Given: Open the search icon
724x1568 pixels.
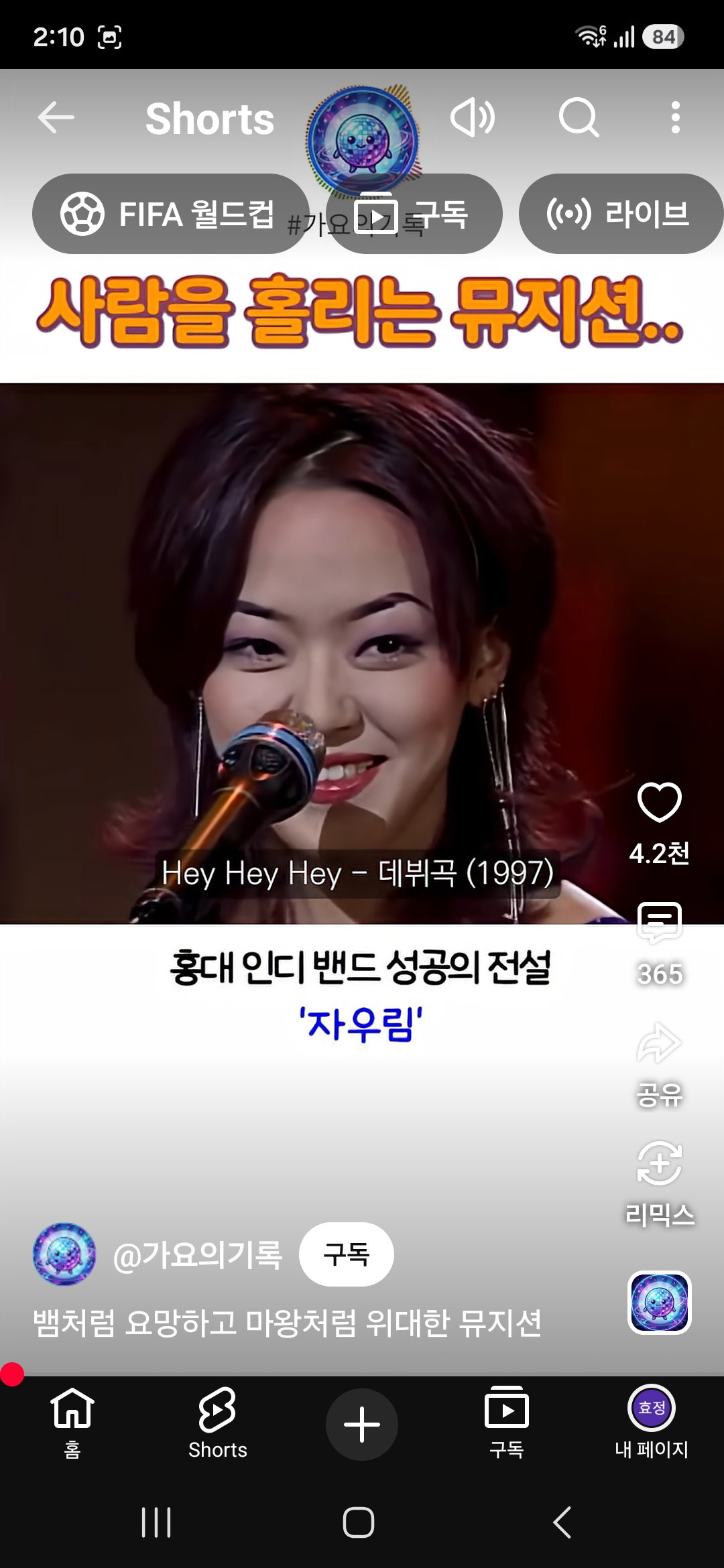Looking at the screenshot, I should pyautogui.click(x=579, y=118).
